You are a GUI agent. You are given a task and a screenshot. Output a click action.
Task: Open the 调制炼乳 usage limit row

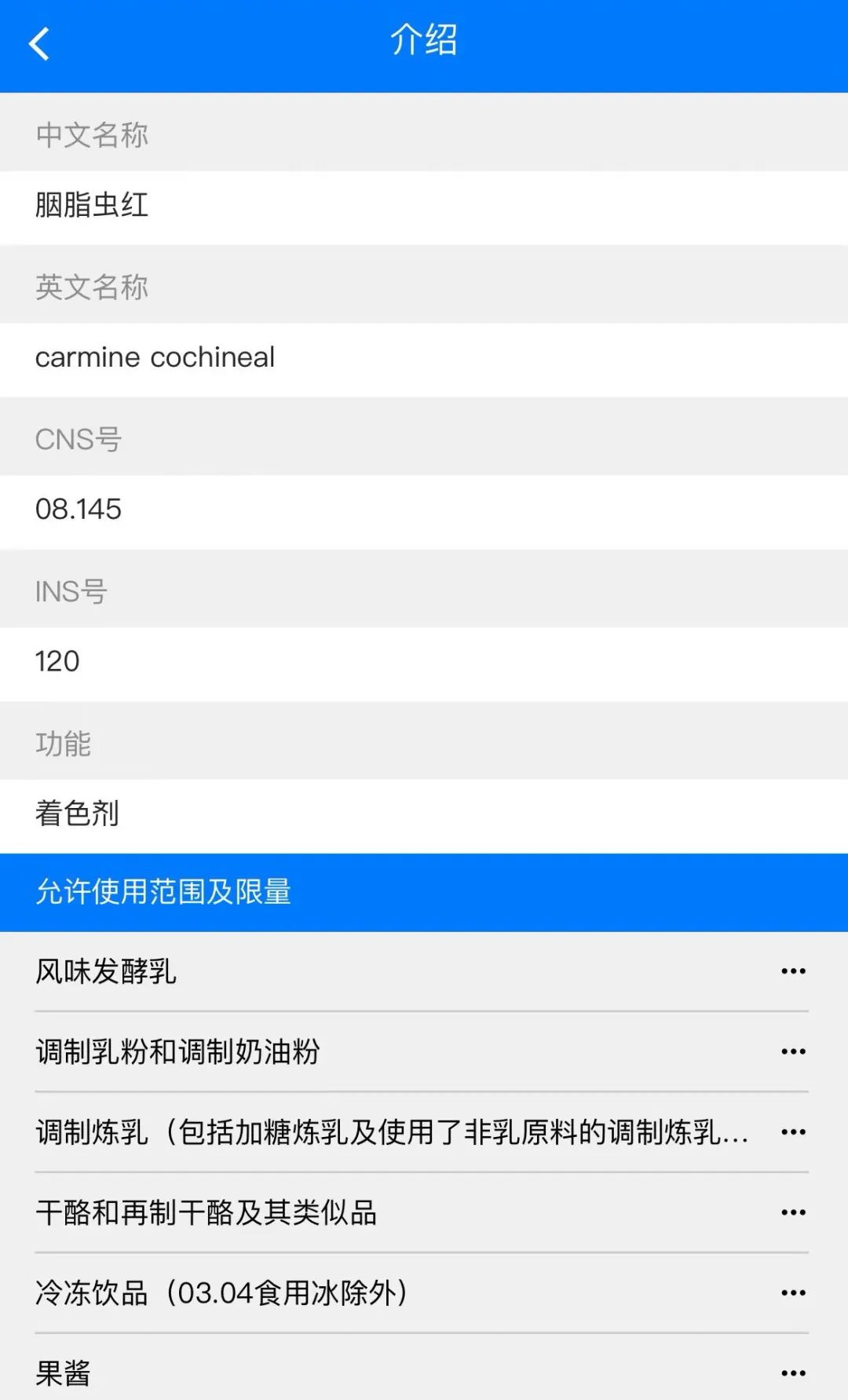click(422, 1132)
